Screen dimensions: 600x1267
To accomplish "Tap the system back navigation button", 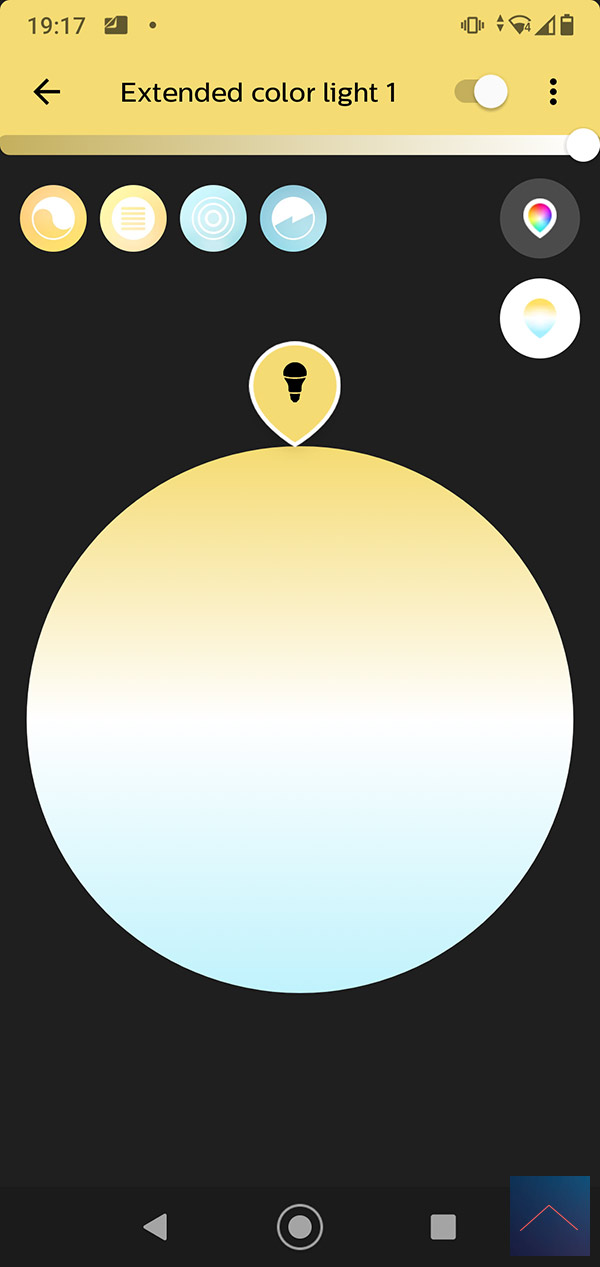I will (155, 1227).
